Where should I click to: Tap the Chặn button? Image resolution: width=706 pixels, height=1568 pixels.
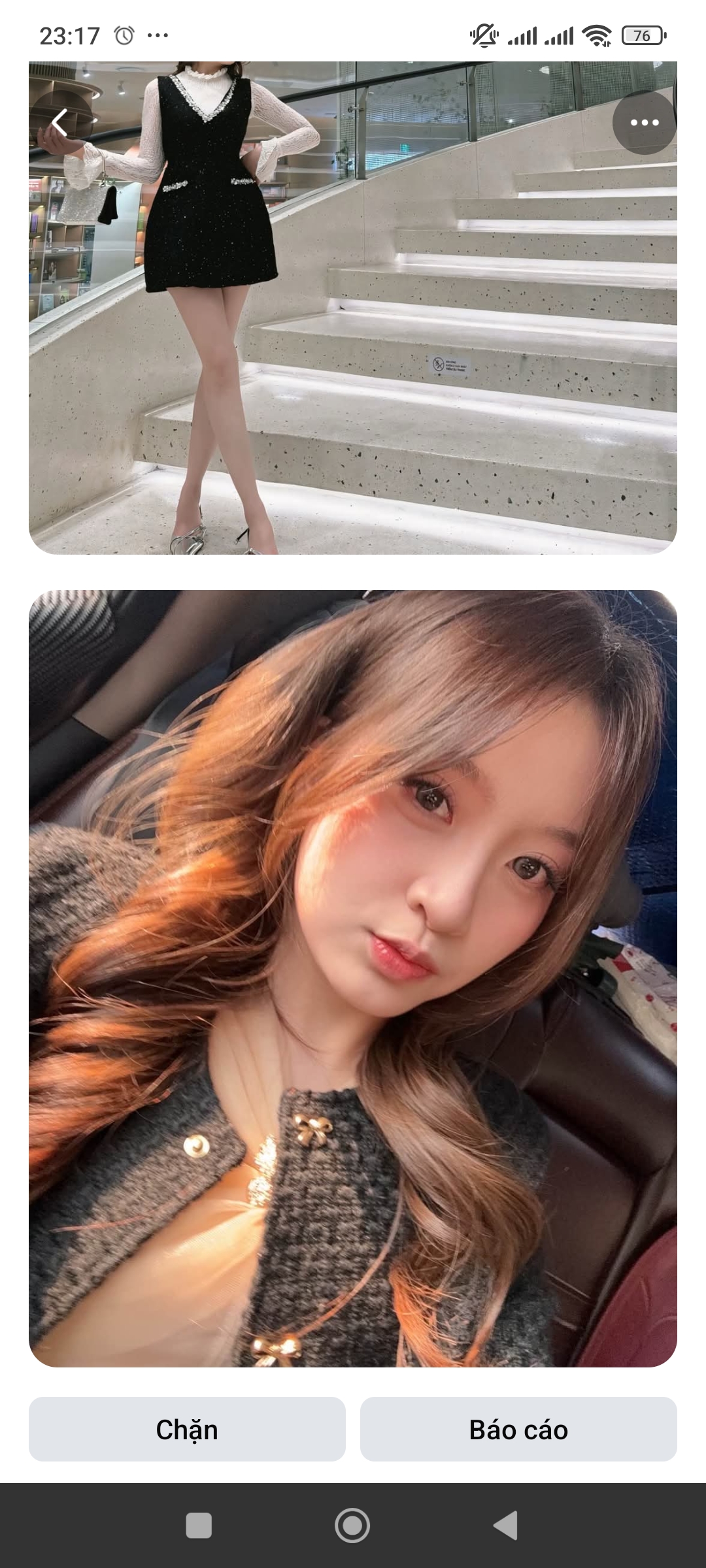point(187,1429)
